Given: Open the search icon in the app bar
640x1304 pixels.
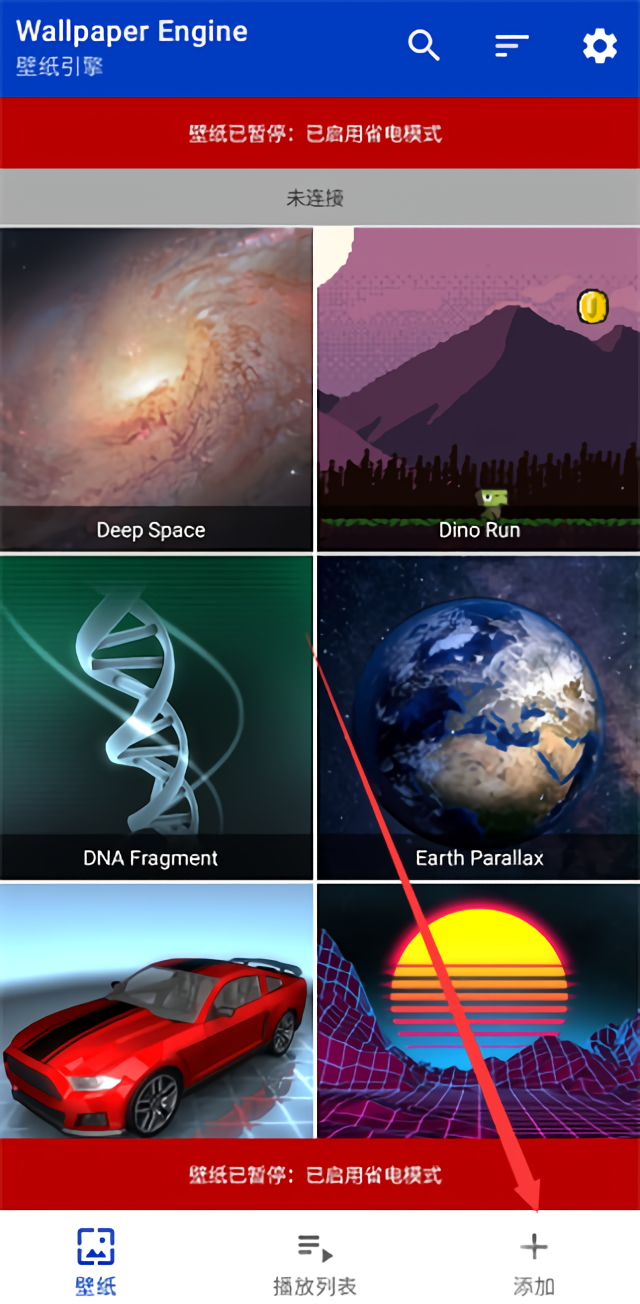Looking at the screenshot, I should 424,46.
